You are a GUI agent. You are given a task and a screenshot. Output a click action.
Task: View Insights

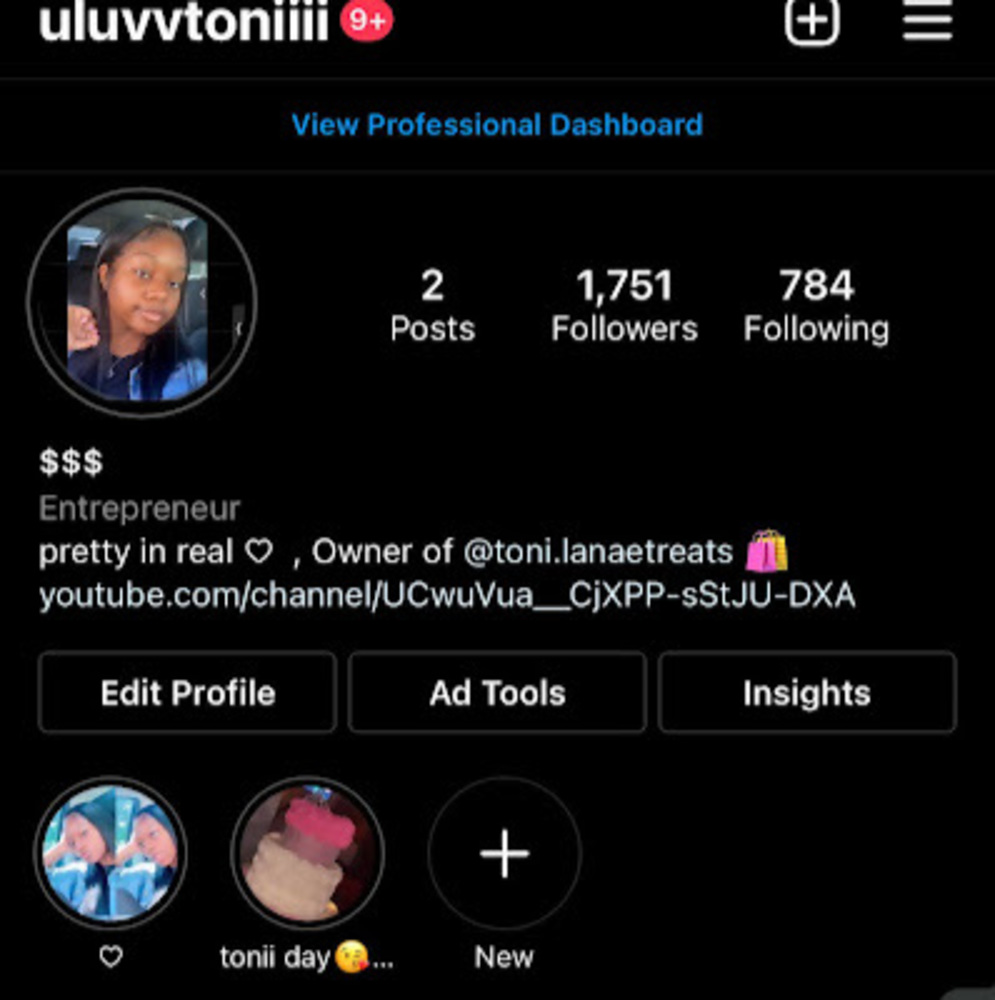click(x=806, y=693)
